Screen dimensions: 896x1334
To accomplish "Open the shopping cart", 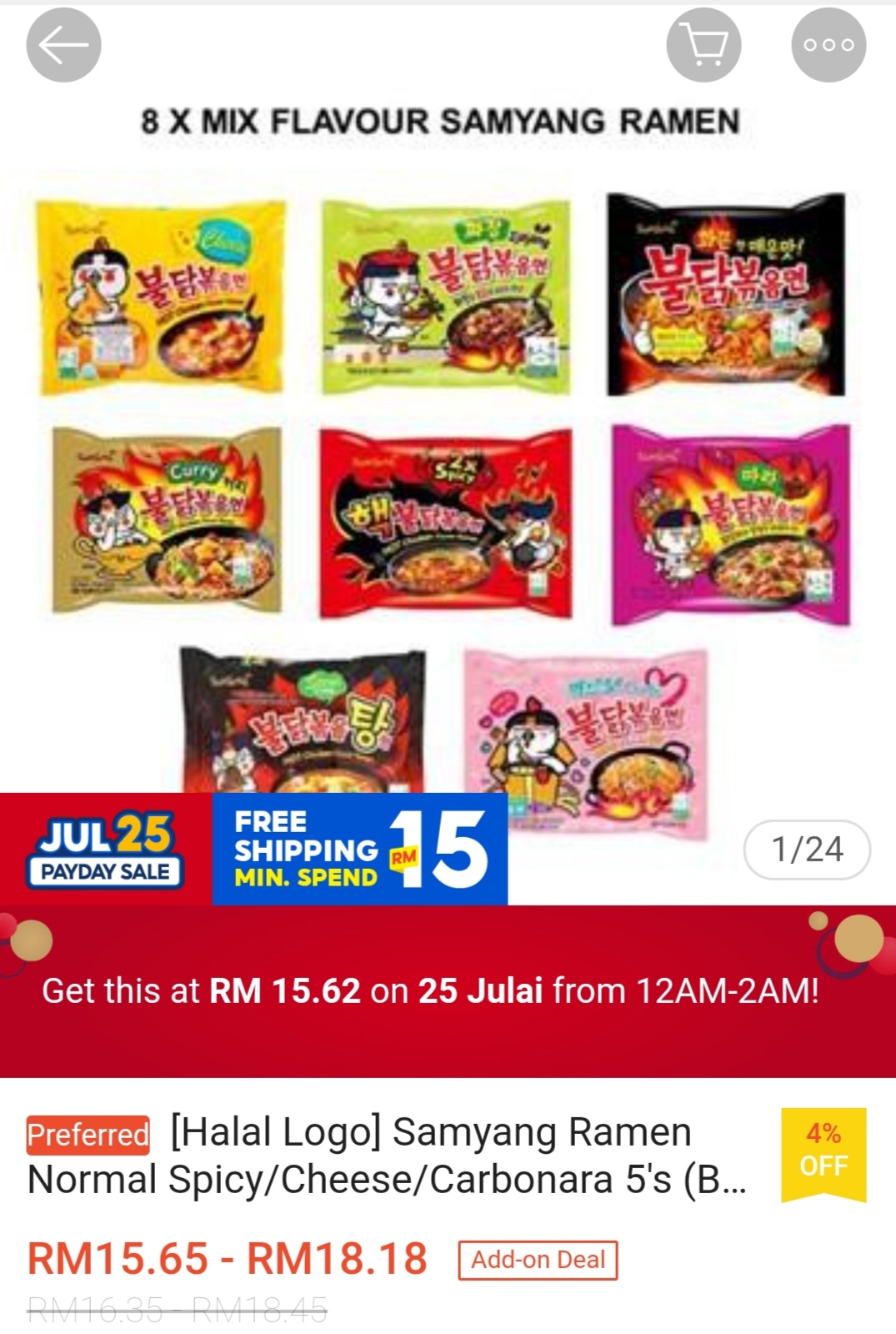I will [703, 45].
